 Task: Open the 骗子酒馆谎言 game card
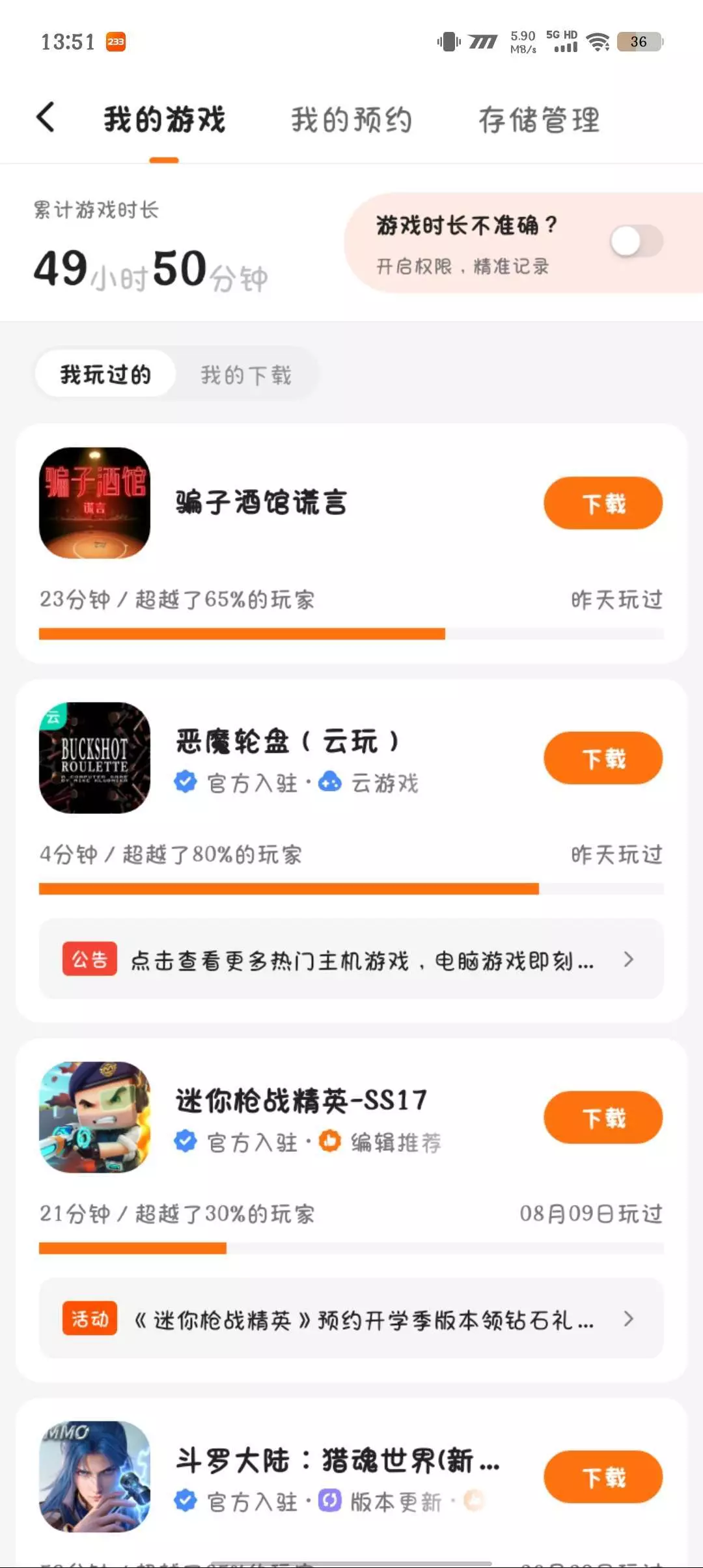(x=260, y=503)
